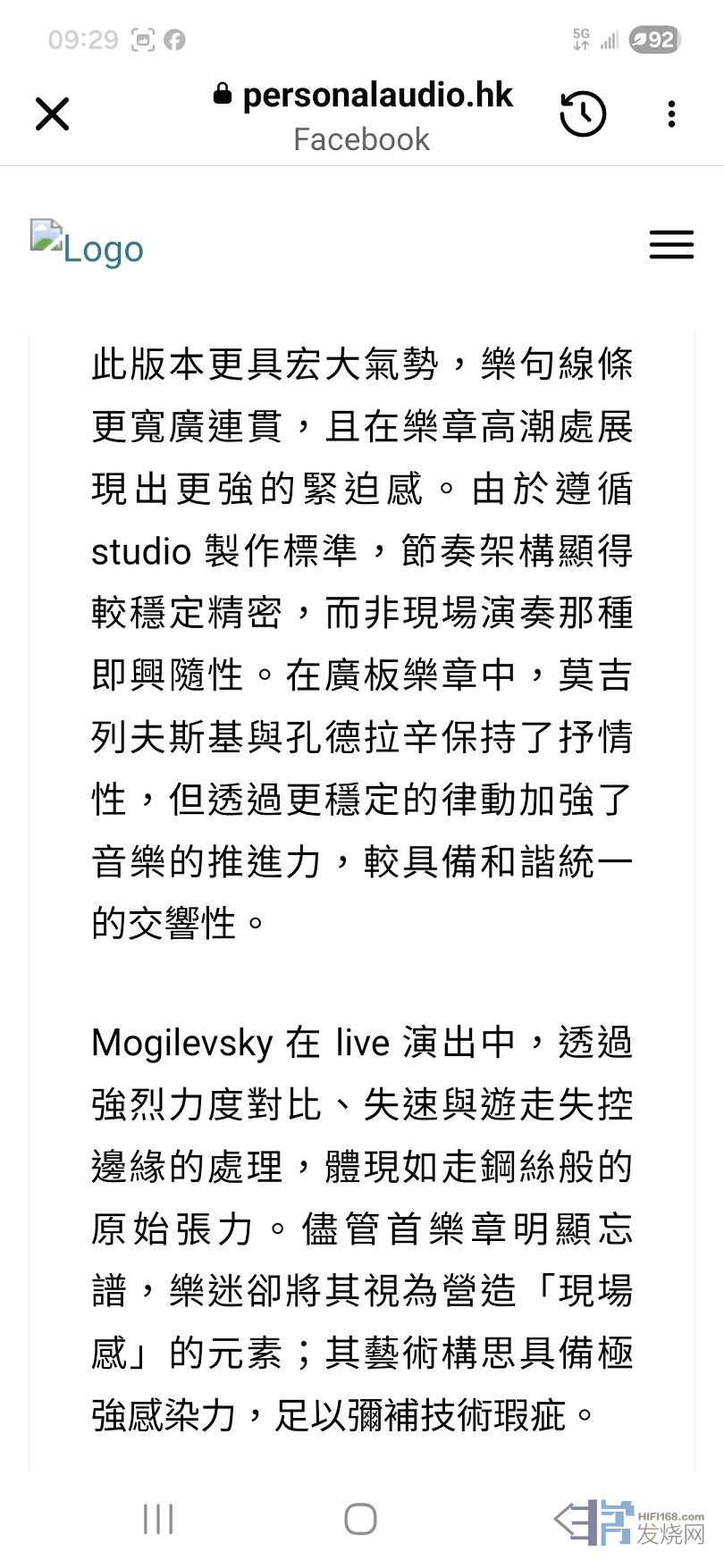Open the browsing history clock icon

[583, 113]
